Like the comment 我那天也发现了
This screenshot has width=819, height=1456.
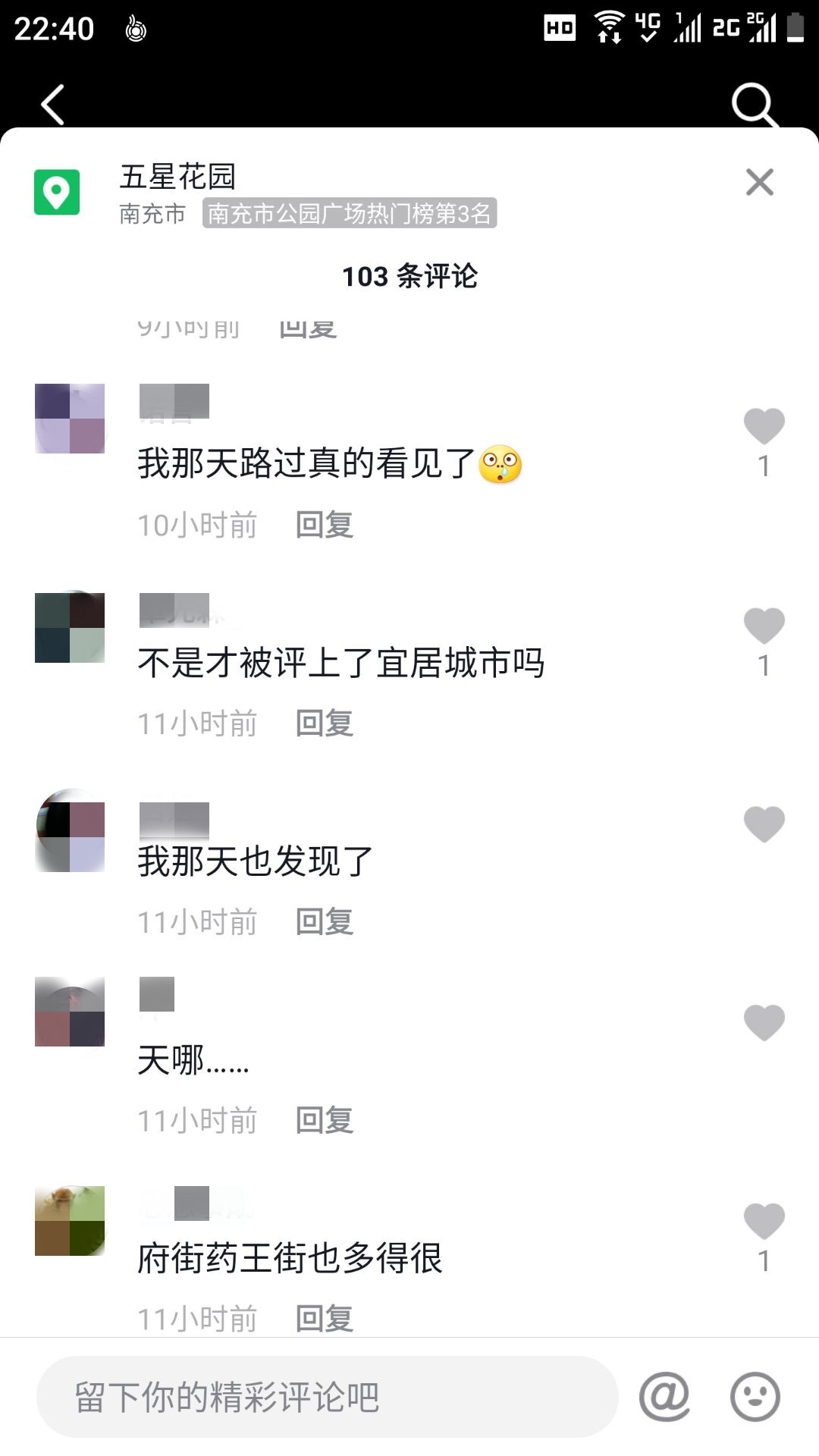click(764, 824)
